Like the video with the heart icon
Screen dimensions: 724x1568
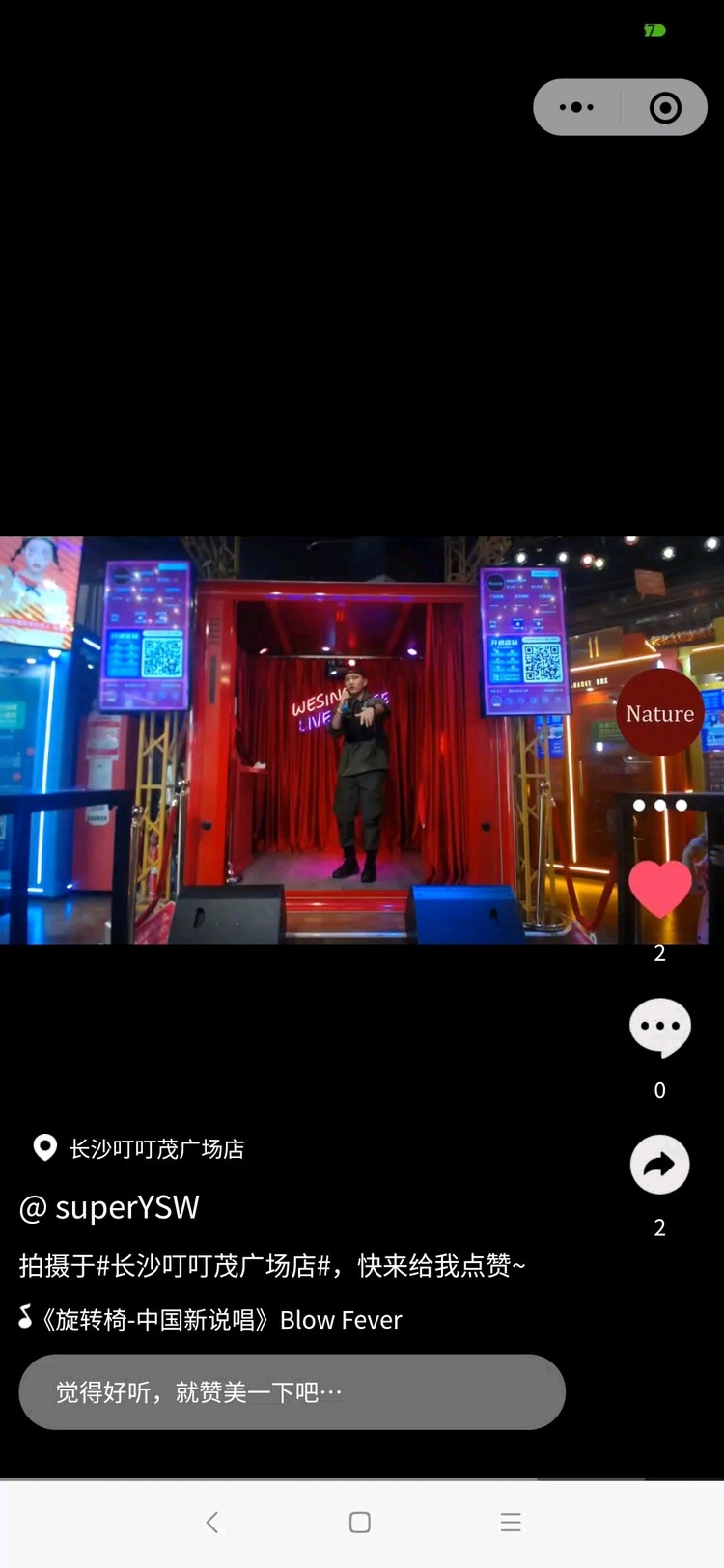point(660,888)
